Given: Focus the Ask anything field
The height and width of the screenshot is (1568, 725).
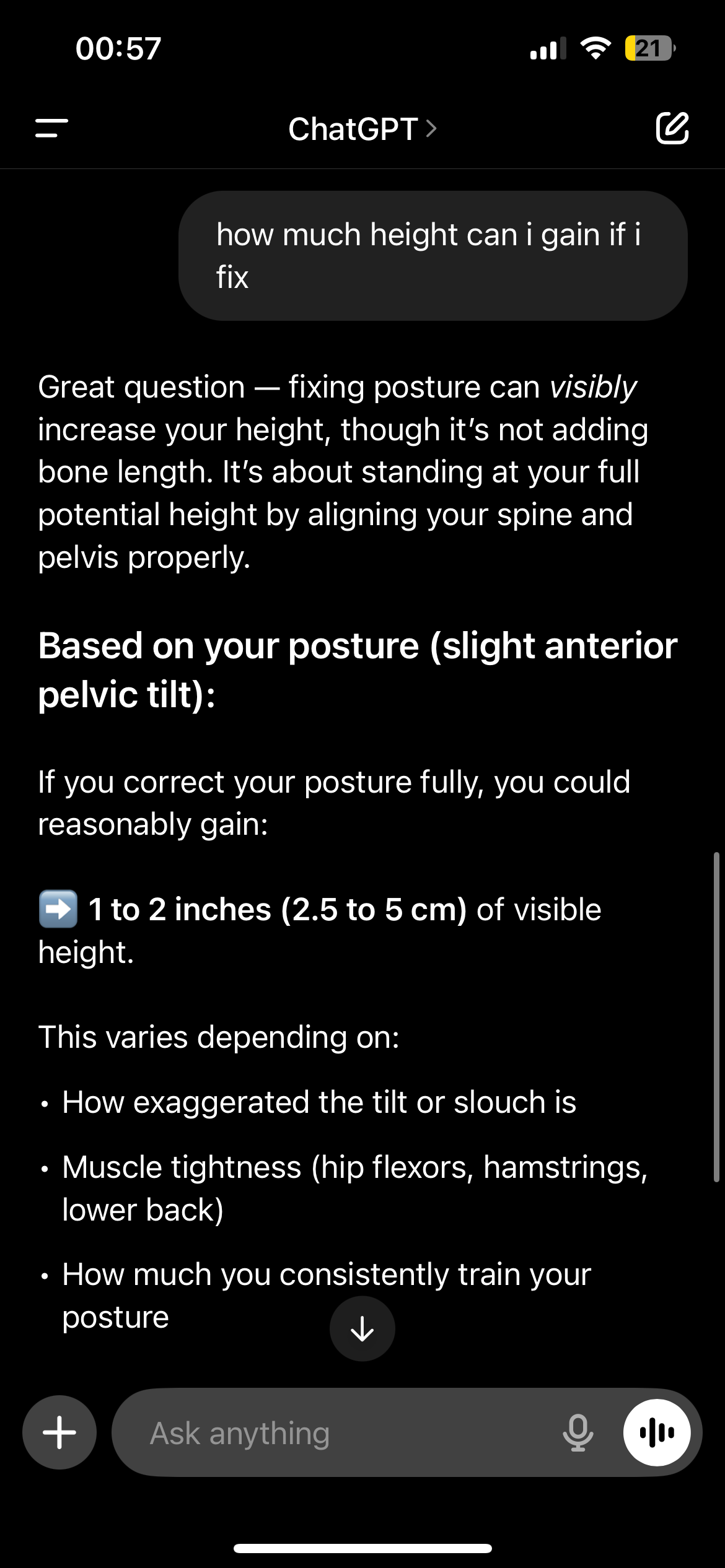Looking at the screenshot, I should (x=347, y=1432).
